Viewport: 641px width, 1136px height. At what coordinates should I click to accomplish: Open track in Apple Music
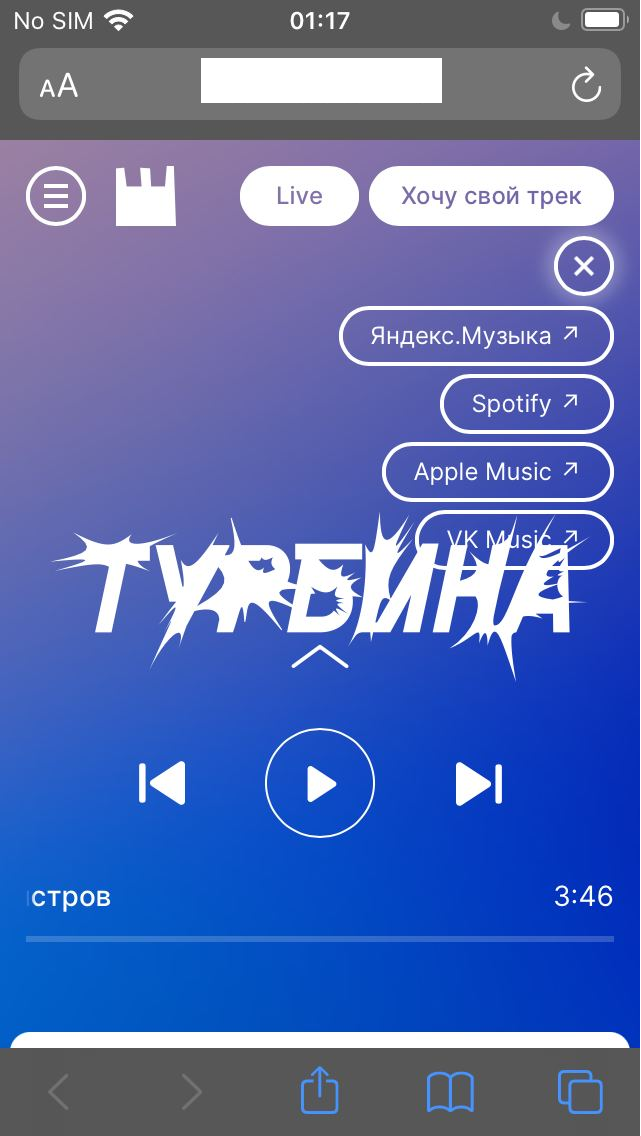[497, 472]
